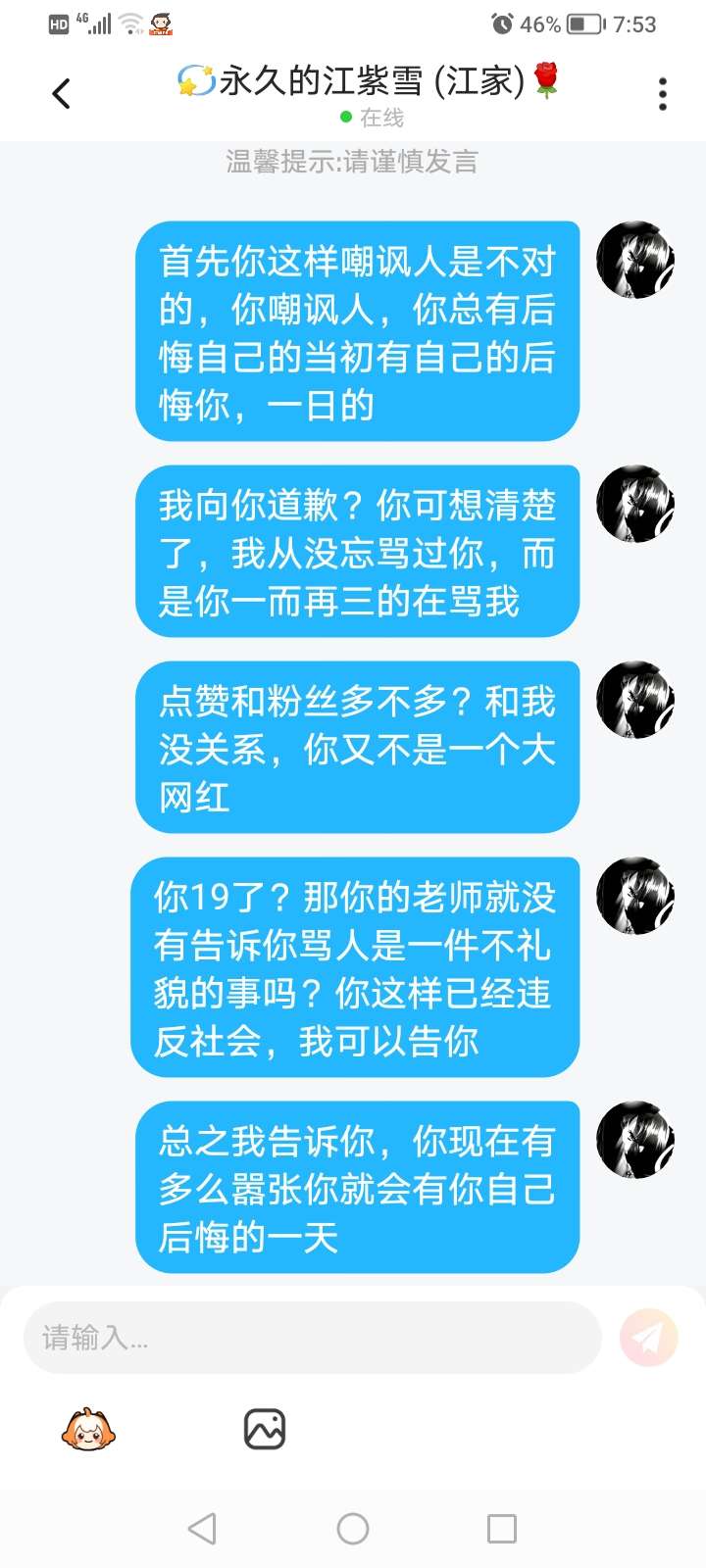Tap system home button

(x=353, y=1529)
